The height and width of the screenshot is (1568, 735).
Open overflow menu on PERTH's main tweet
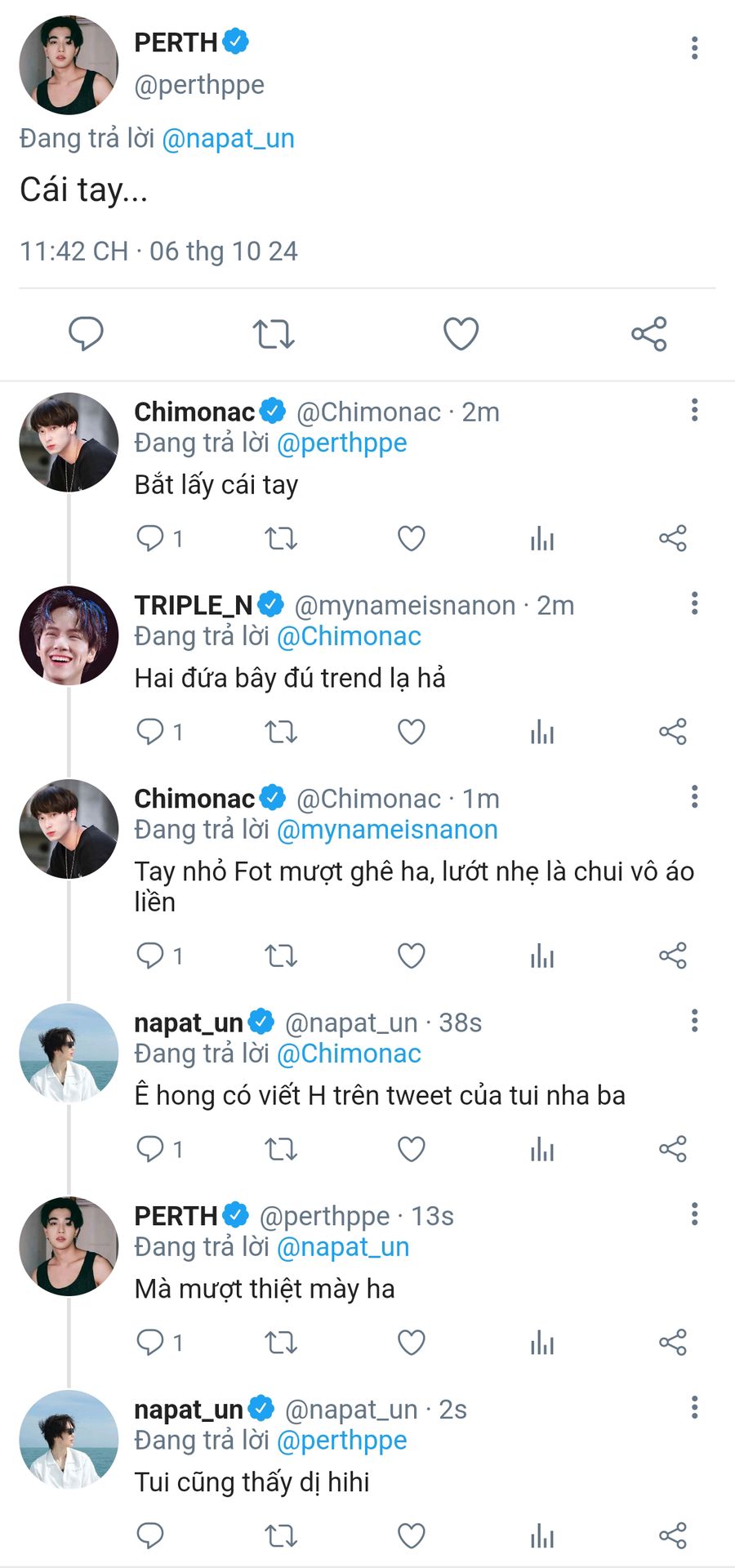694,47
